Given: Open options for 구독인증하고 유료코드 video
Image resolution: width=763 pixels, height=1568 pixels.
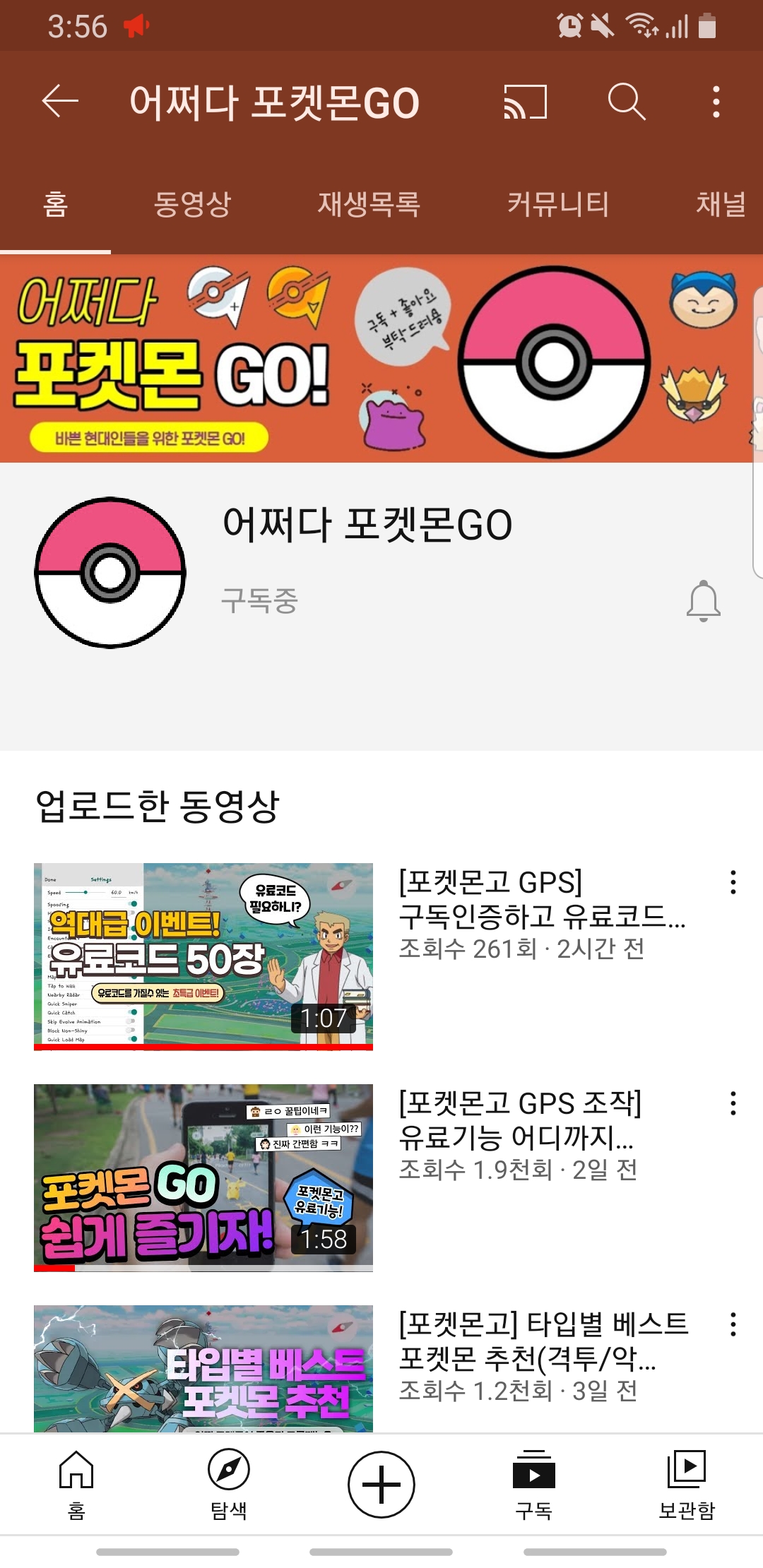Looking at the screenshot, I should click(x=733, y=882).
